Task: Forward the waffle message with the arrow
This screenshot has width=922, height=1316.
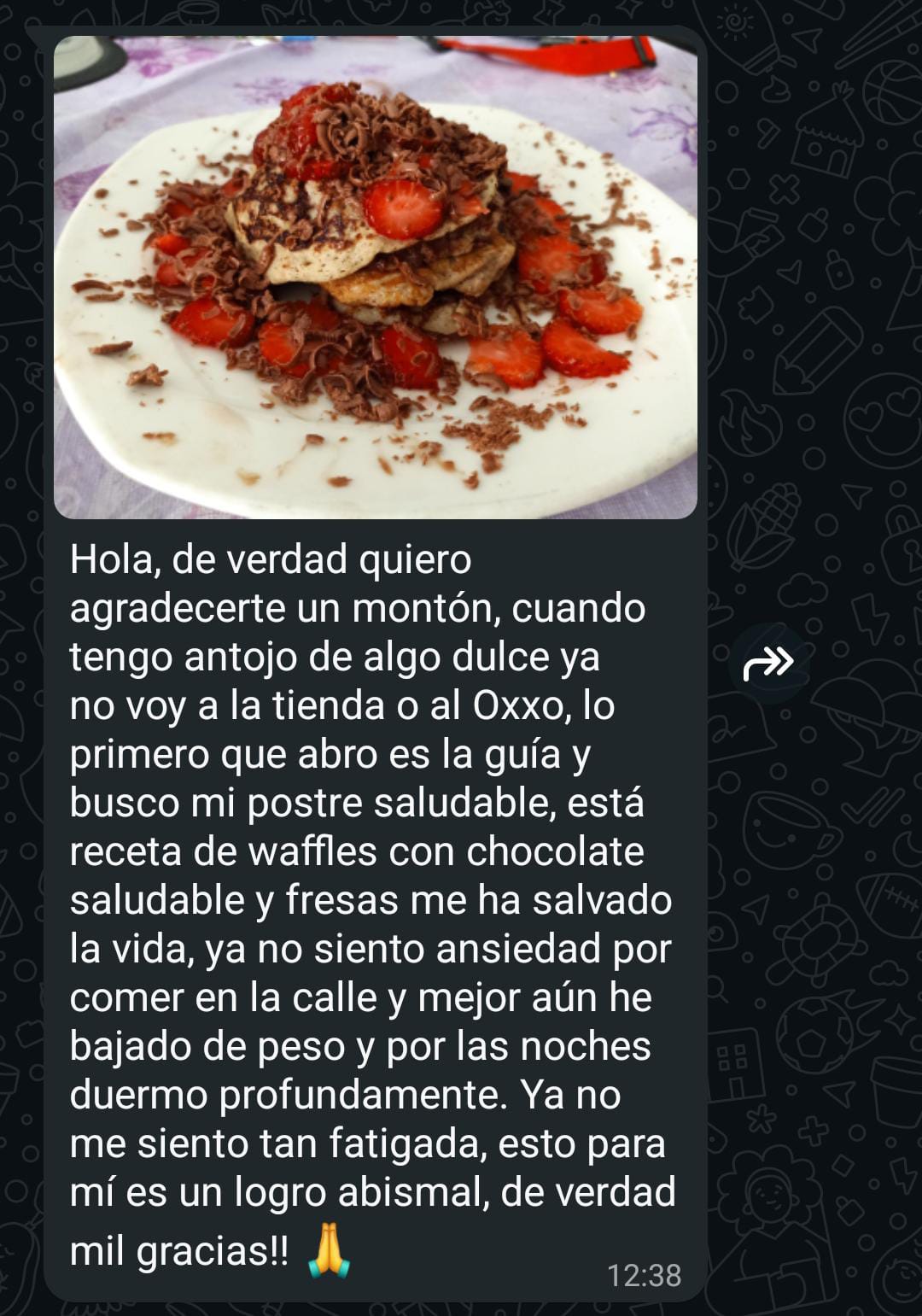Action: [768, 663]
